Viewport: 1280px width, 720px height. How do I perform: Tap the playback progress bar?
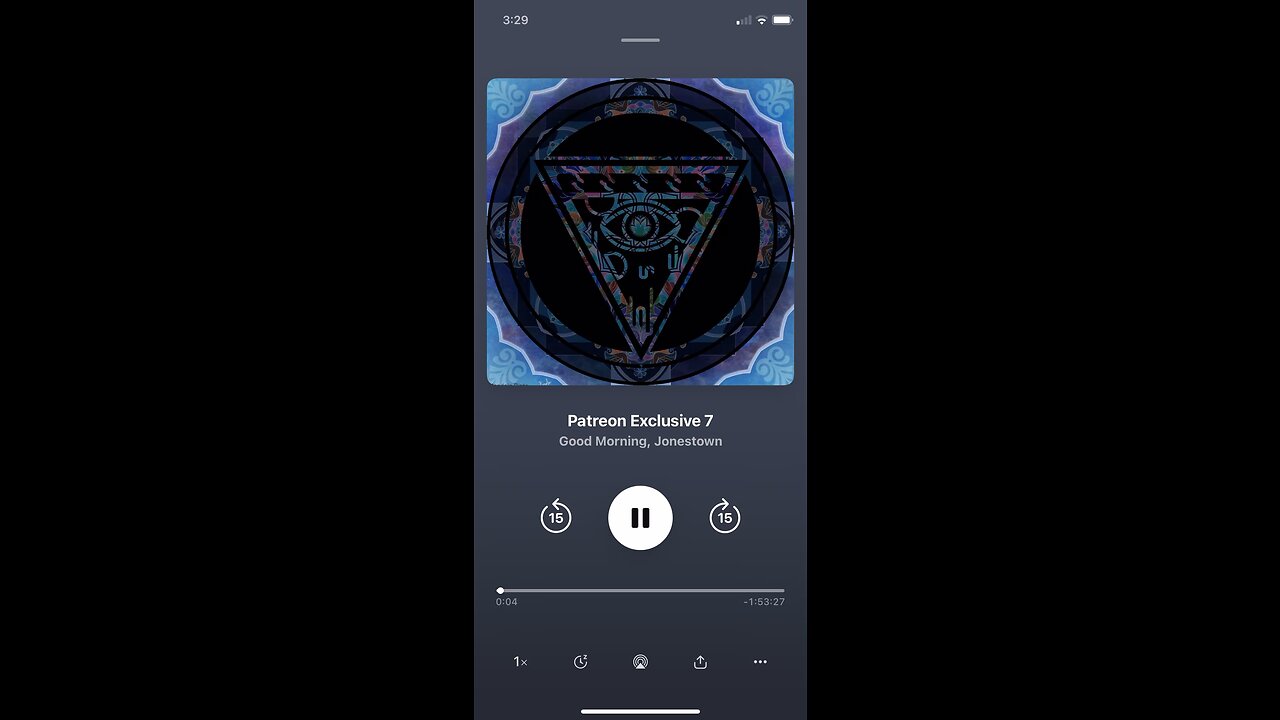[640, 590]
